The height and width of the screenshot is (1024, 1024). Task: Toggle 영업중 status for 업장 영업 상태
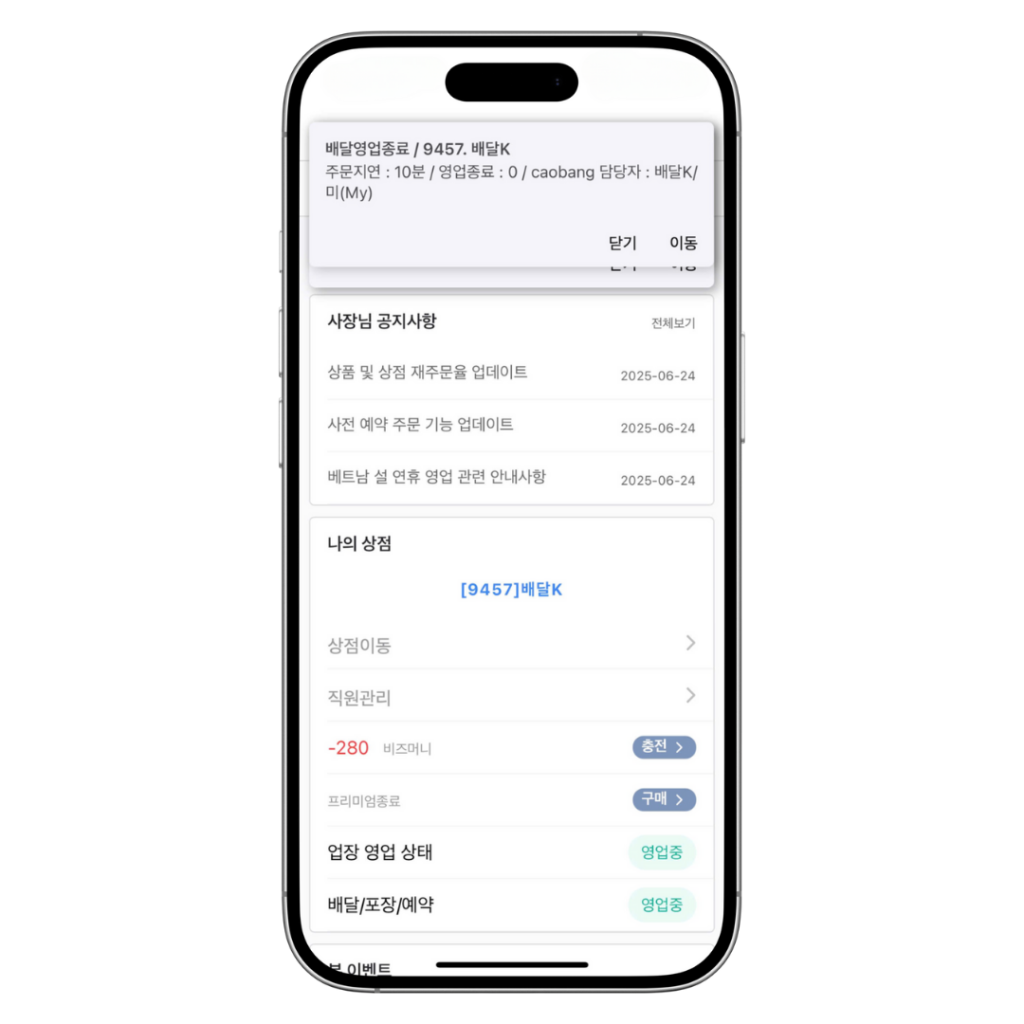point(662,853)
